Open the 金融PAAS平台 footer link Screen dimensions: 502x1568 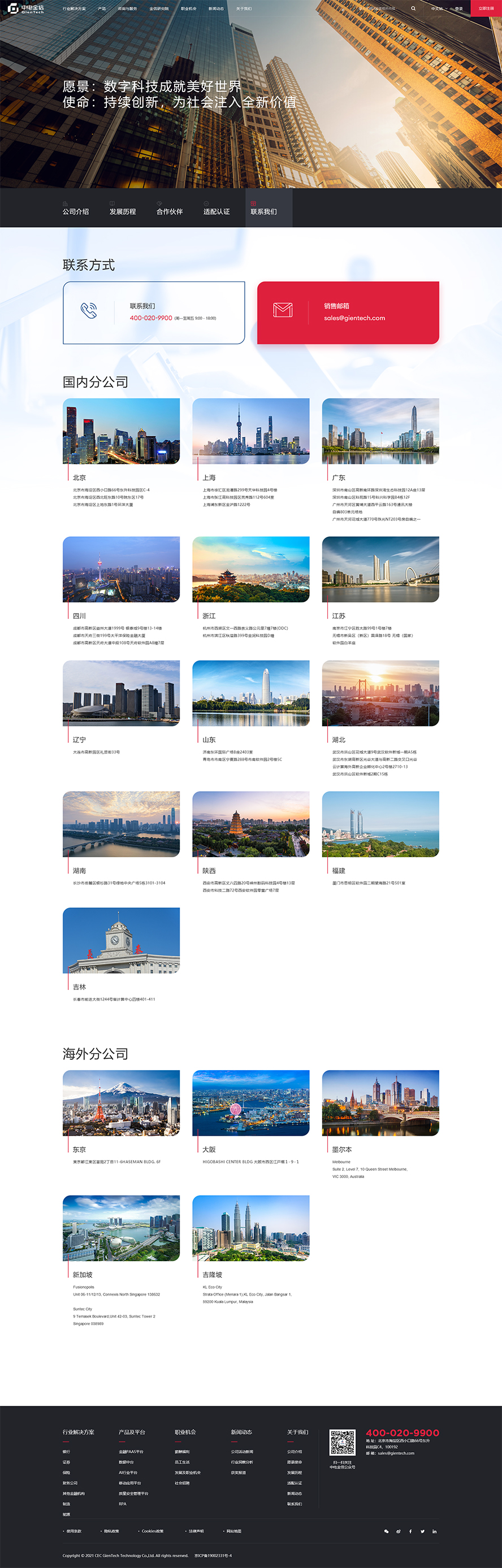point(131,1451)
